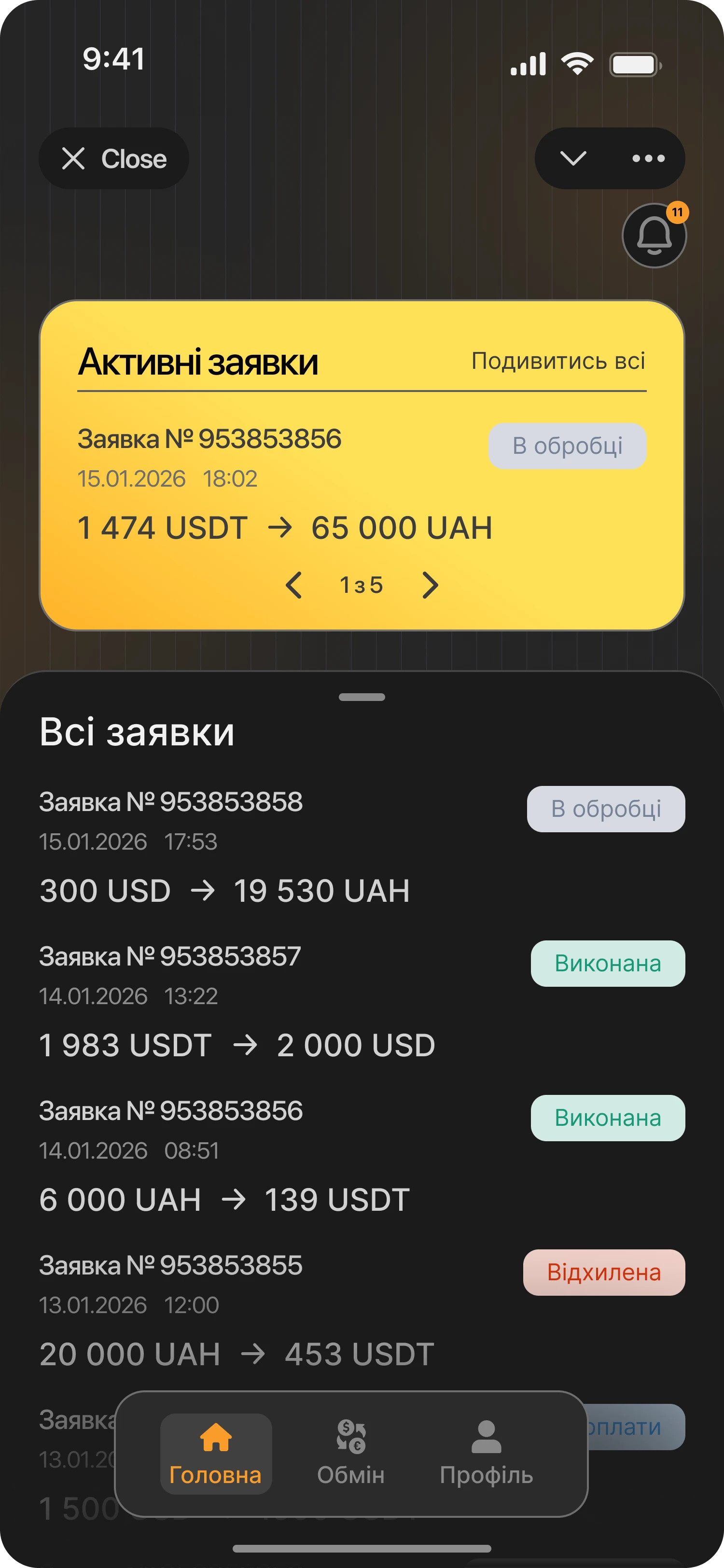Screen dimensions: 724x1568
Task: Tap the sheet drag handle above "Всі заявки"
Action: [362, 697]
